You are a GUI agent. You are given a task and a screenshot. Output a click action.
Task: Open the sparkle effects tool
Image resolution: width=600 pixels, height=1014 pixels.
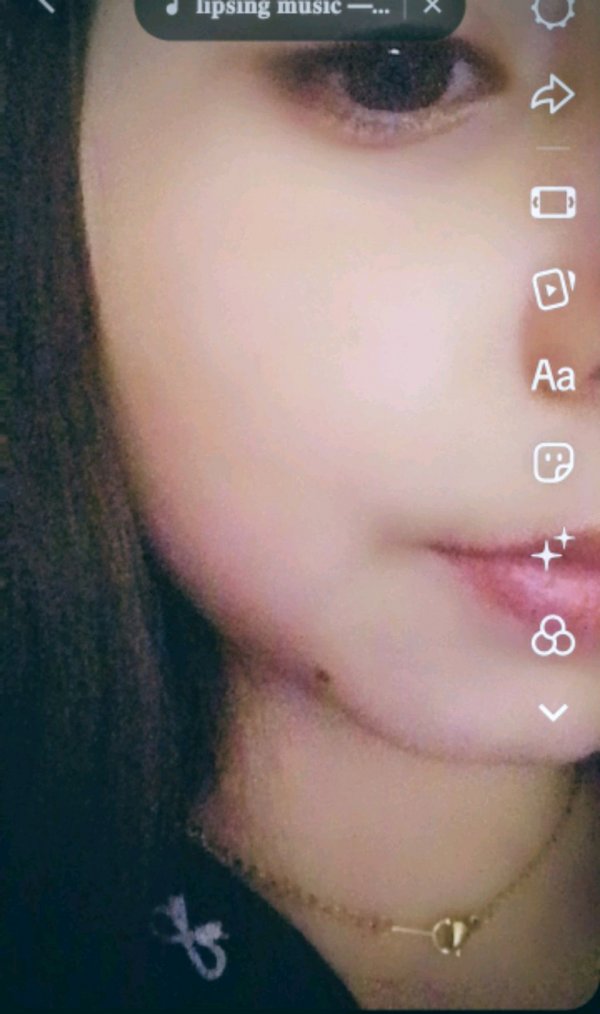[x=553, y=549]
